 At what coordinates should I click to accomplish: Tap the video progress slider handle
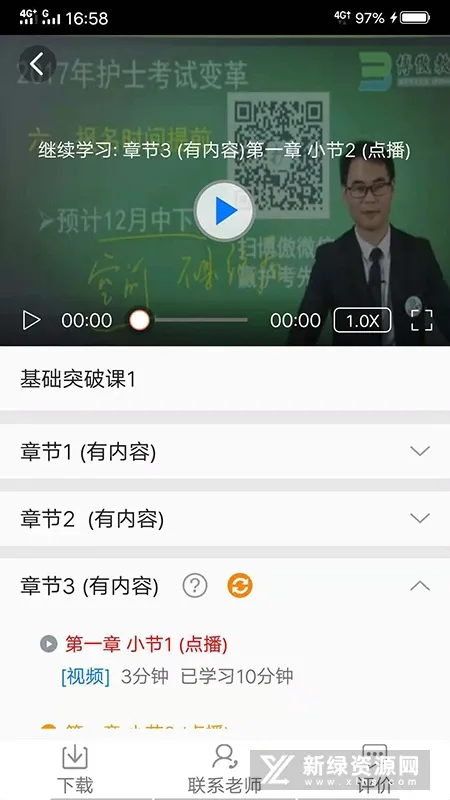point(139,320)
